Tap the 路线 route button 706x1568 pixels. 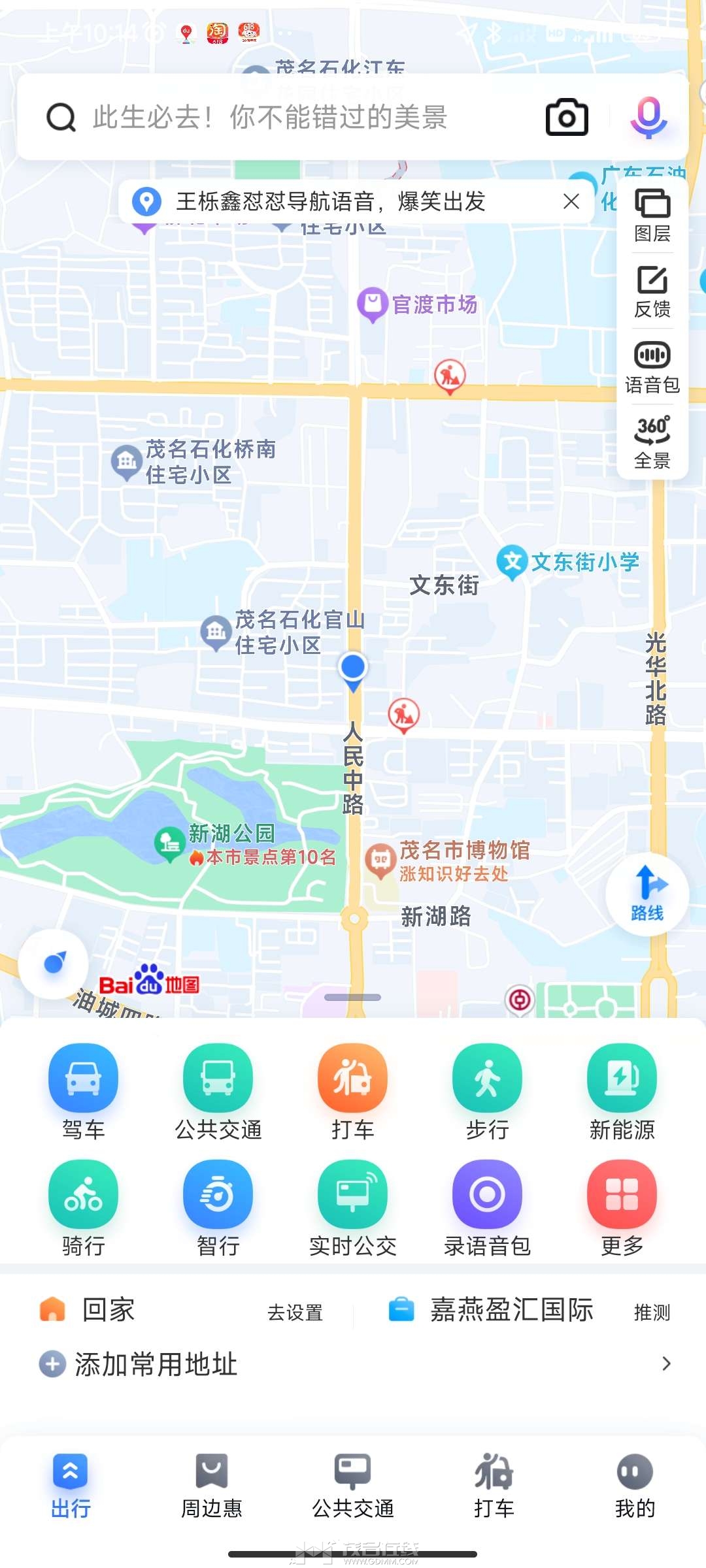pyautogui.click(x=647, y=894)
